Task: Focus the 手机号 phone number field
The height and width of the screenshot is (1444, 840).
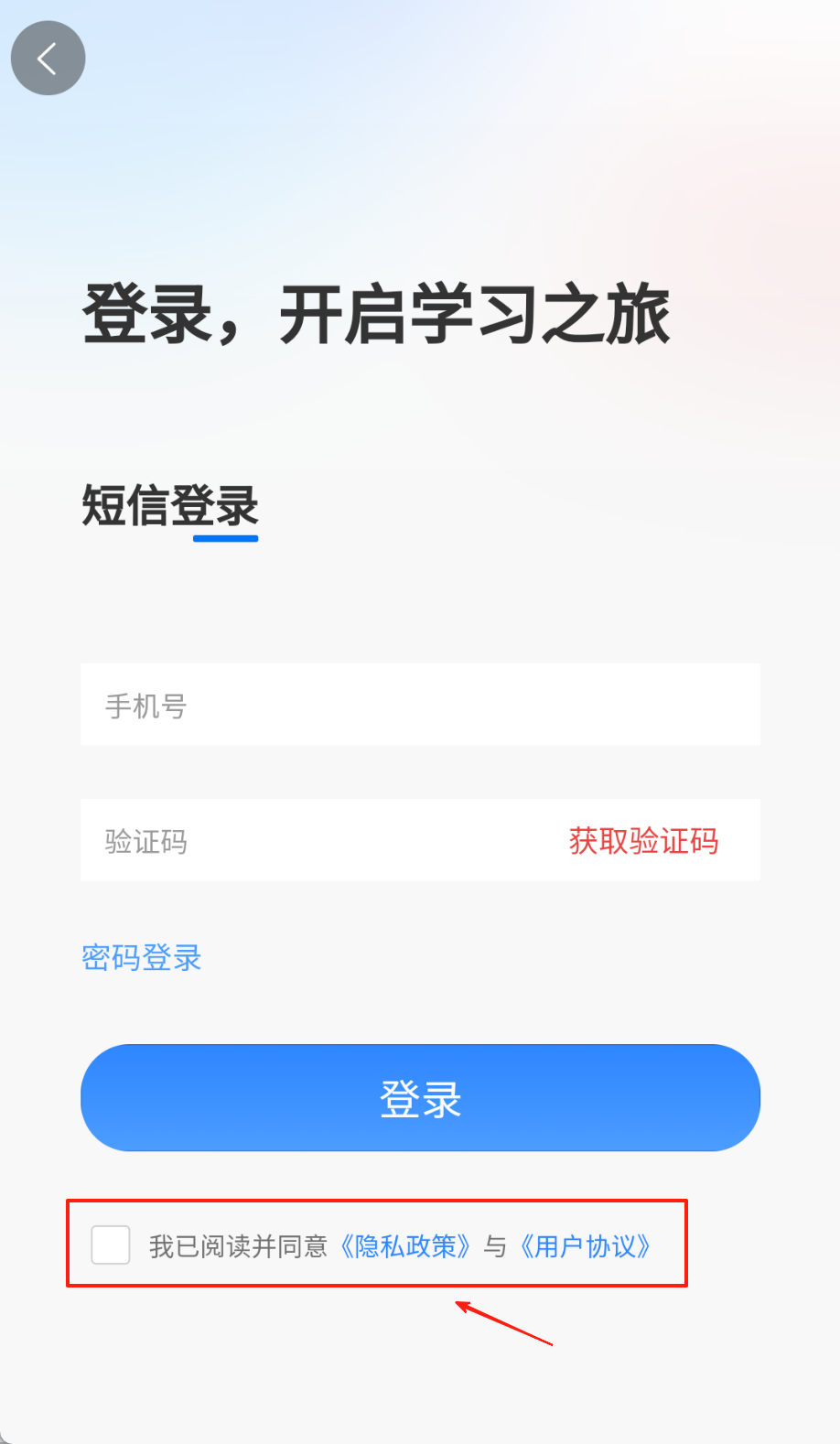Action: pyautogui.click(x=420, y=705)
